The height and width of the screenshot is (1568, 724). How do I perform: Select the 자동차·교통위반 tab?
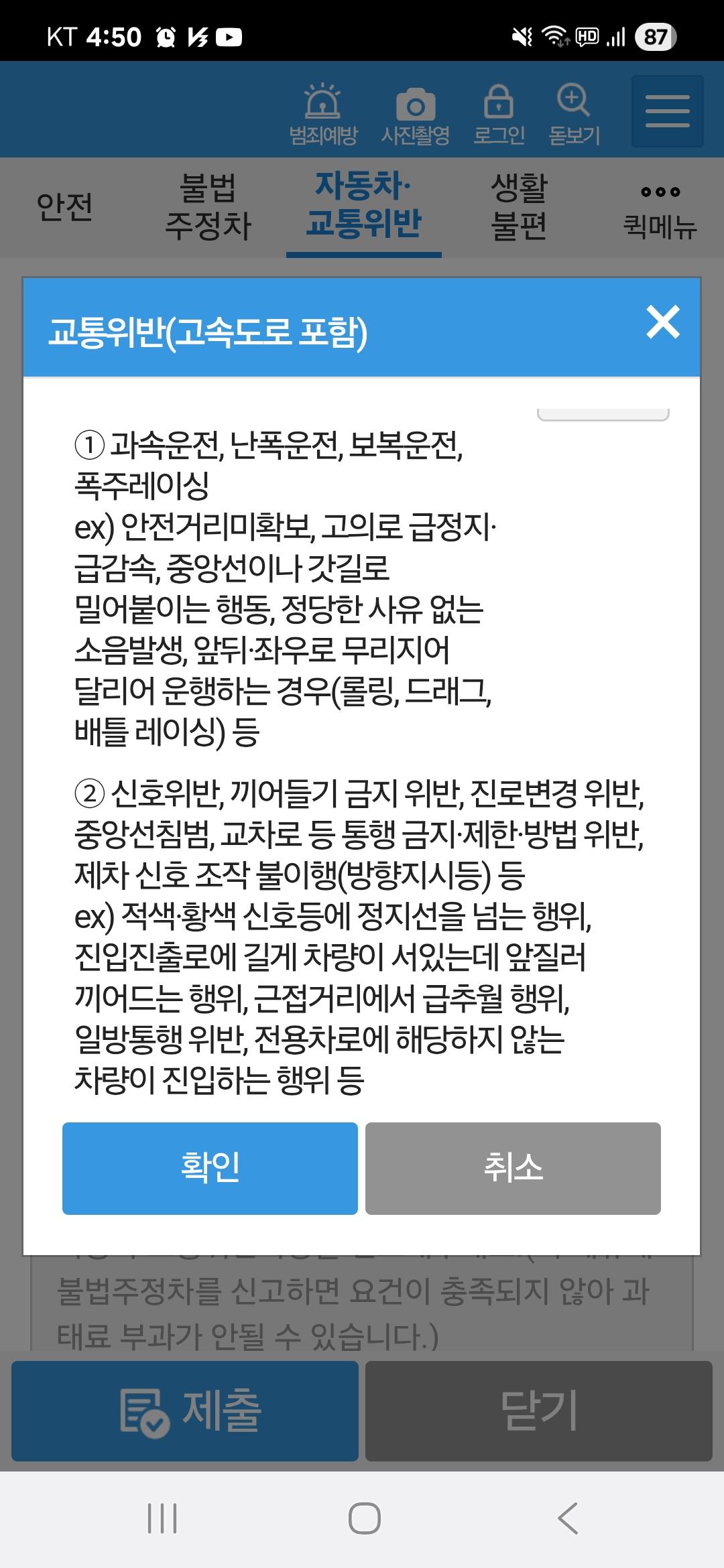(363, 205)
